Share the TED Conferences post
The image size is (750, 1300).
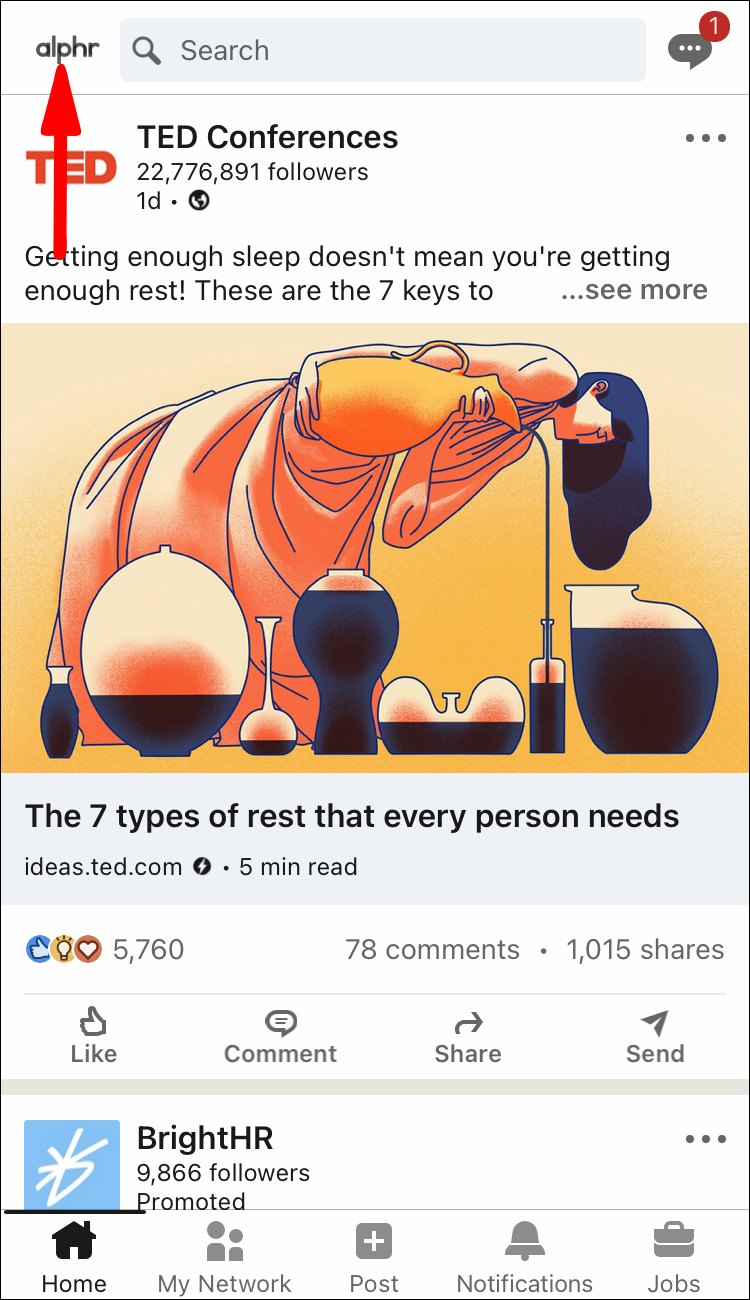point(467,1037)
